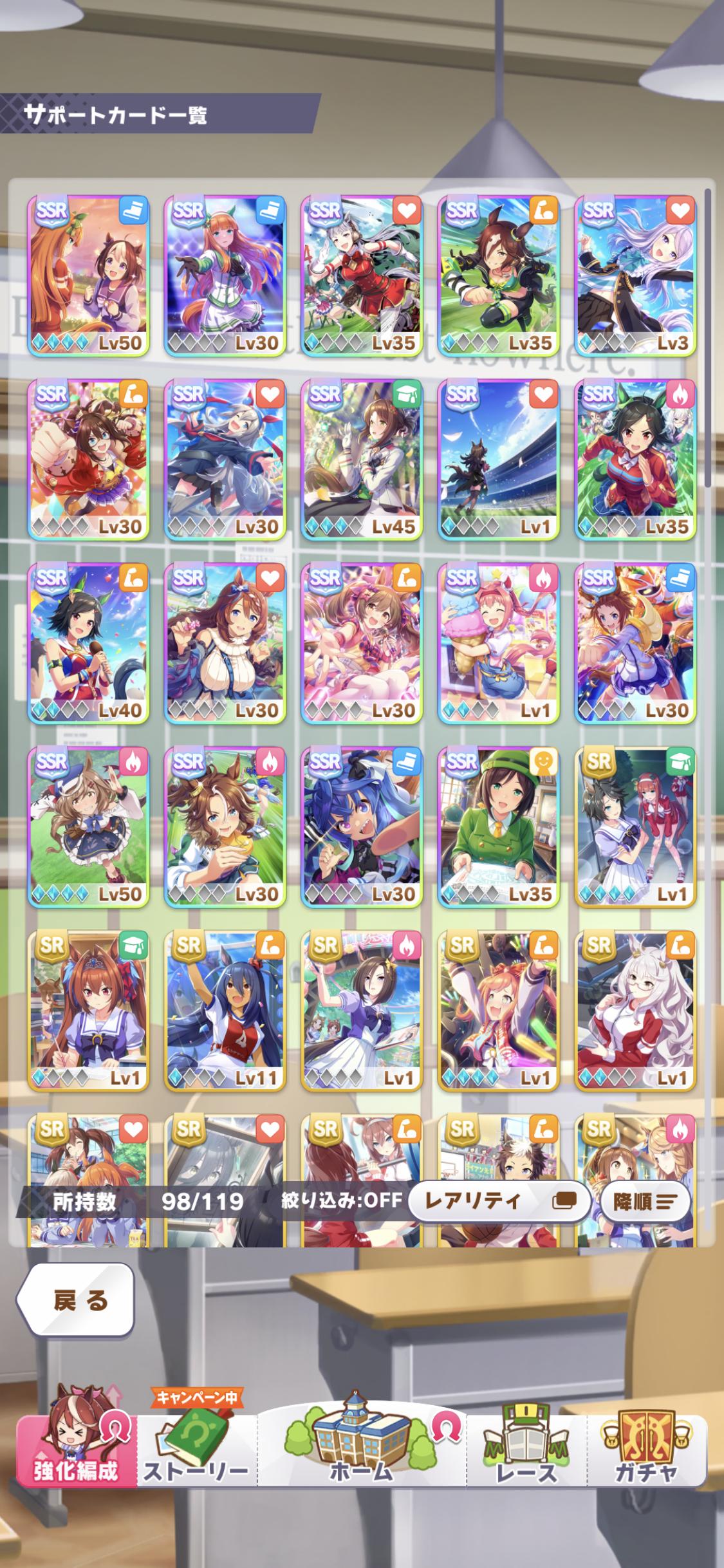The image size is (724, 1568).
Task: Open the SR white-haired glasses girl card
Action: 635,1010
